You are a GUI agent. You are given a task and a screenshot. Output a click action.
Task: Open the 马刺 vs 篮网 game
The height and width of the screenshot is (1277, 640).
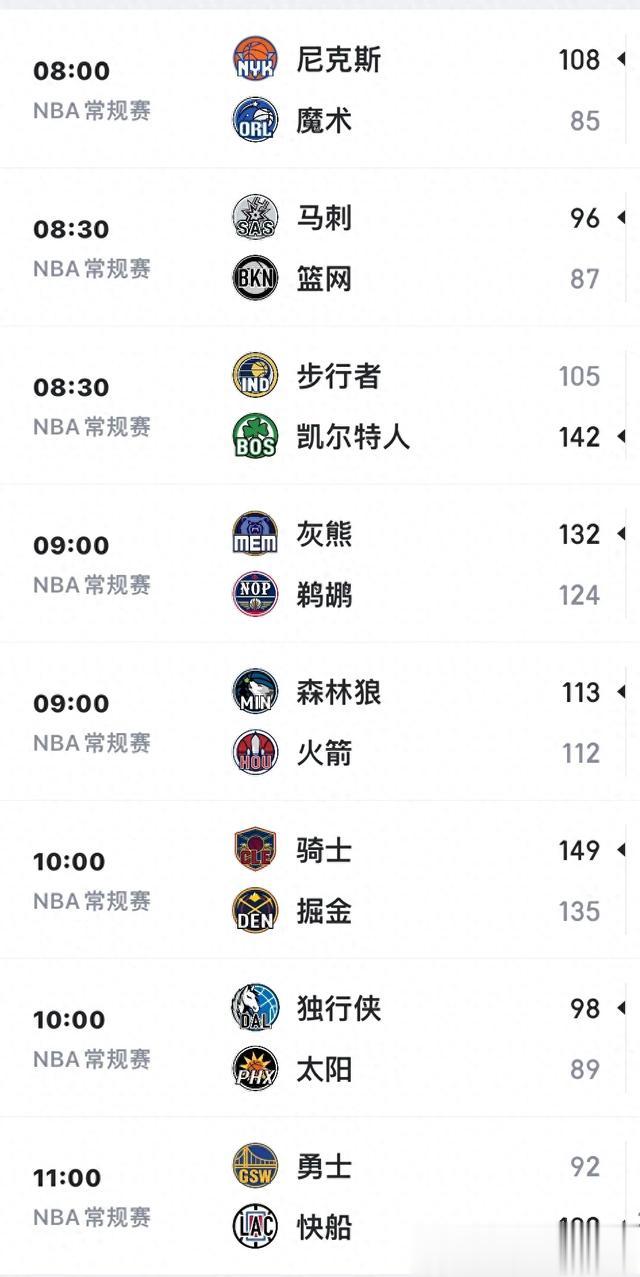320,248
